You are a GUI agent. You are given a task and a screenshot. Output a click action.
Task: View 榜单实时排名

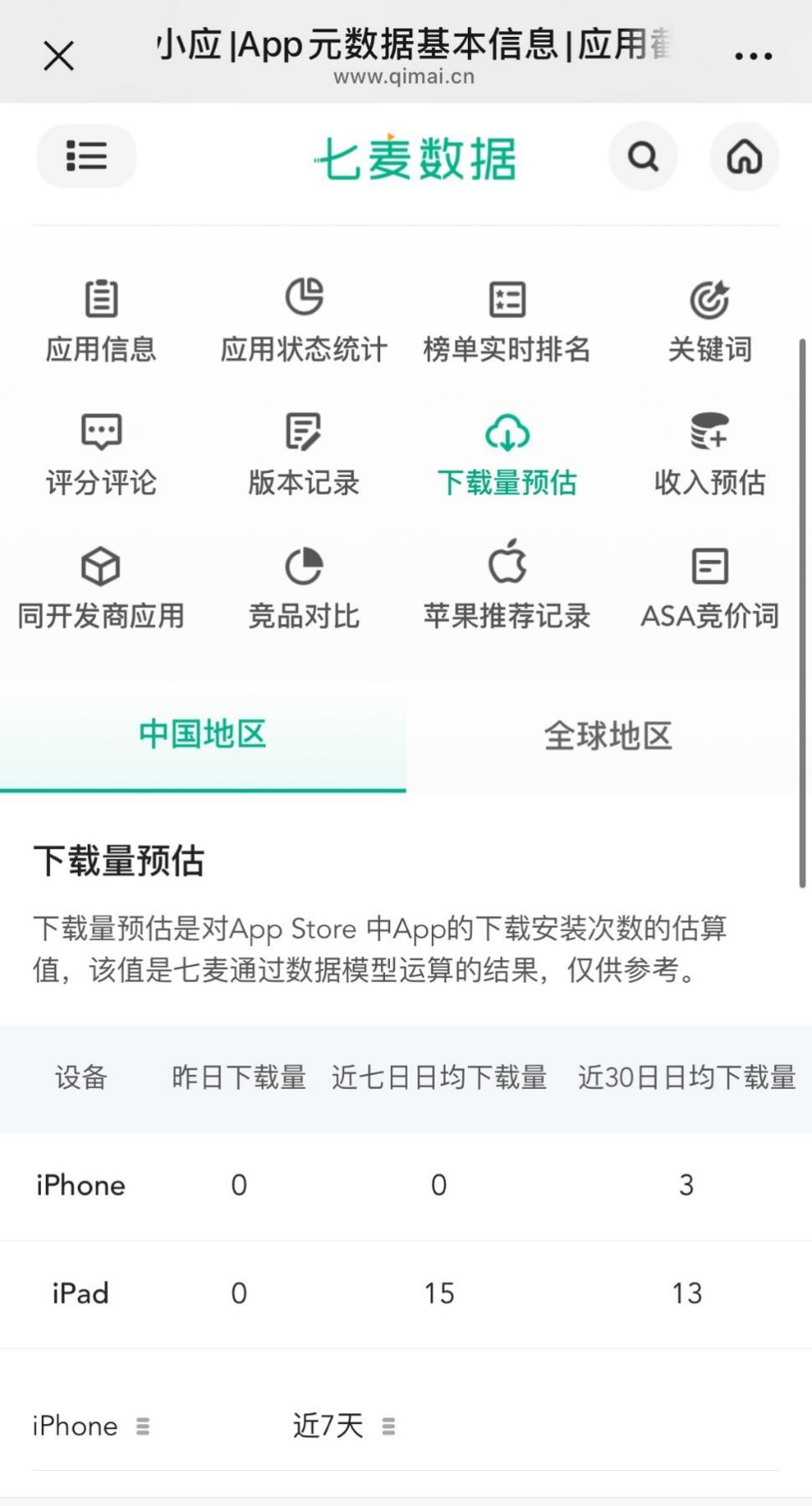tap(507, 321)
